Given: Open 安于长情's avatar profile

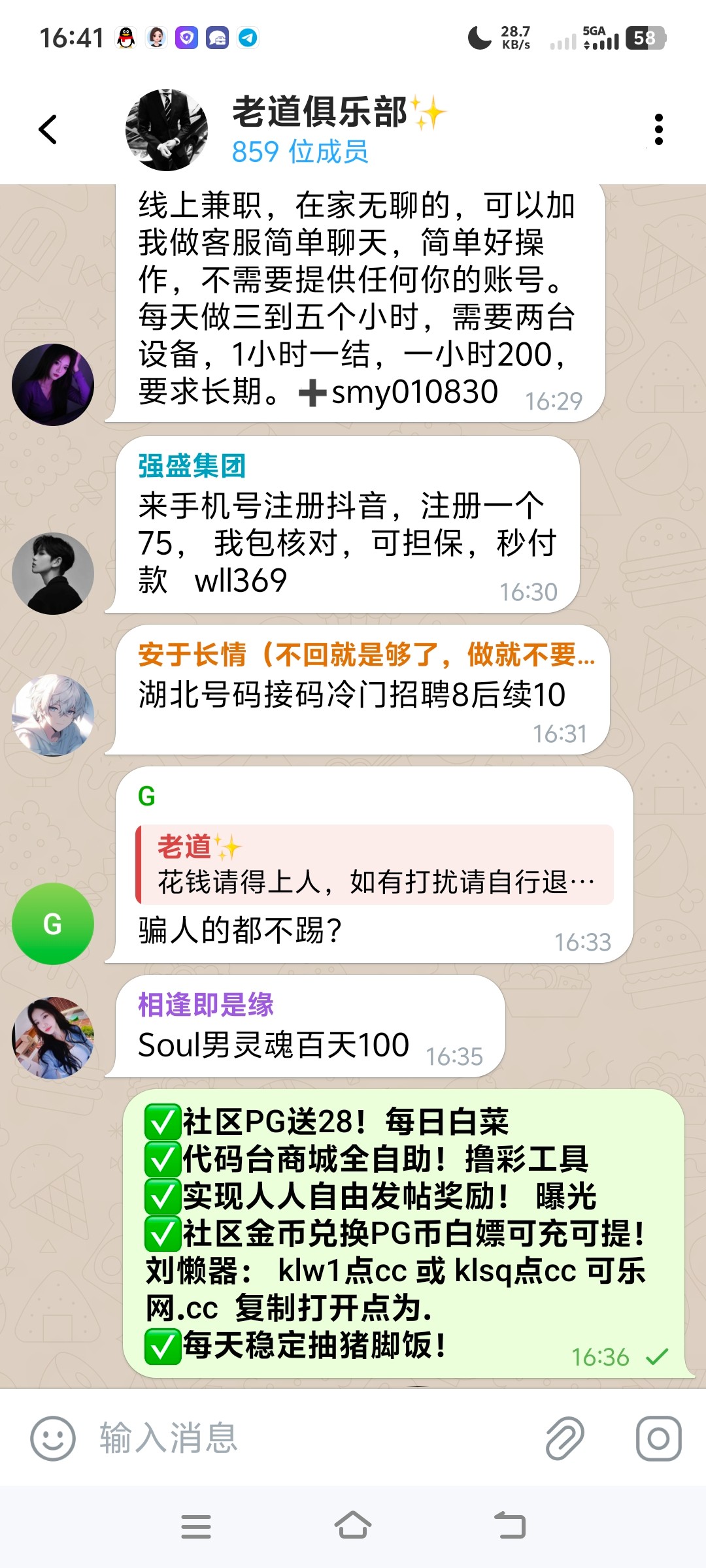Looking at the screenshot, I should pos(53,715).
